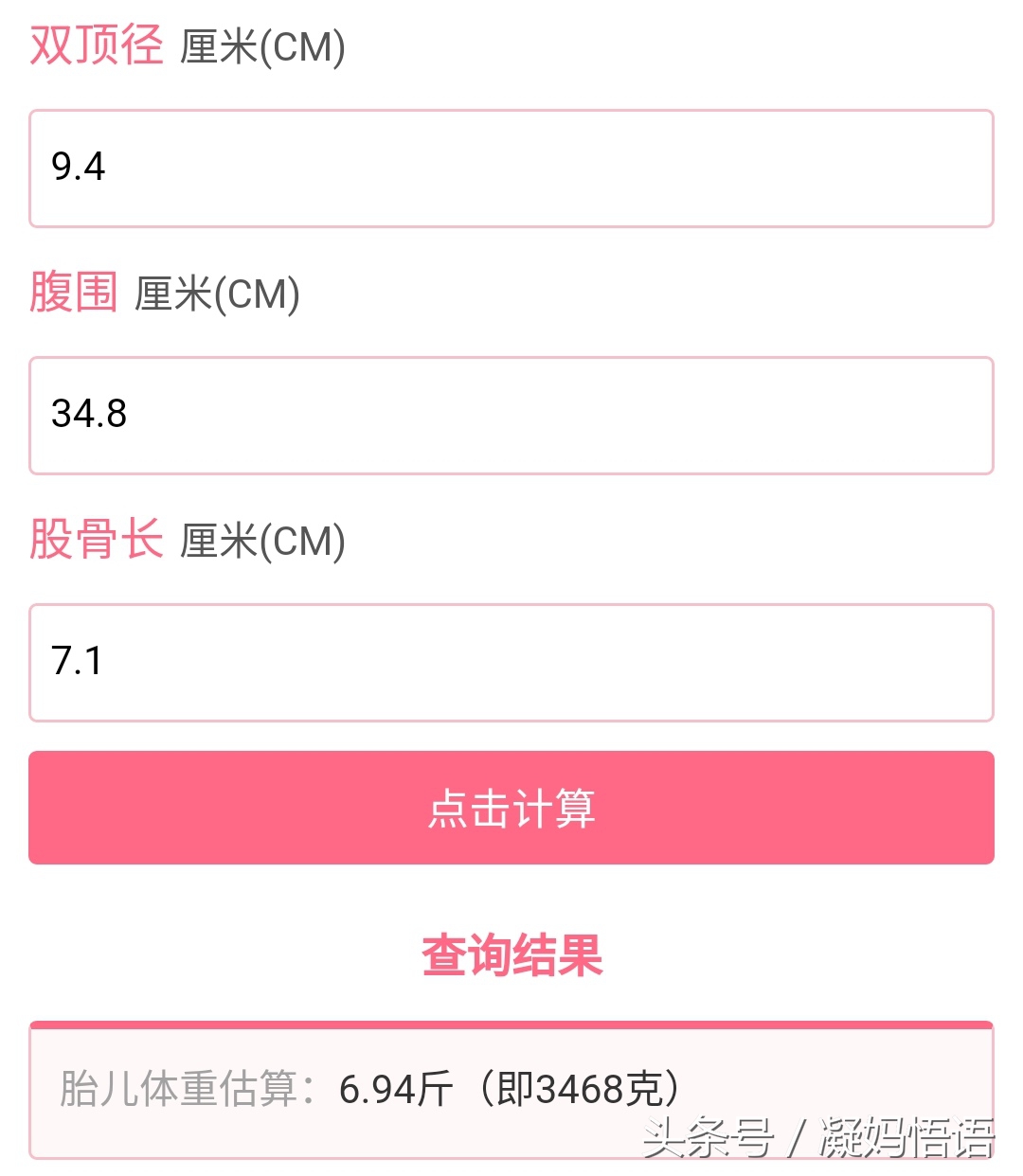This screenshot has width=1023, height=1176.
Task: Select the 股骨长 input box
Action: 511,663
